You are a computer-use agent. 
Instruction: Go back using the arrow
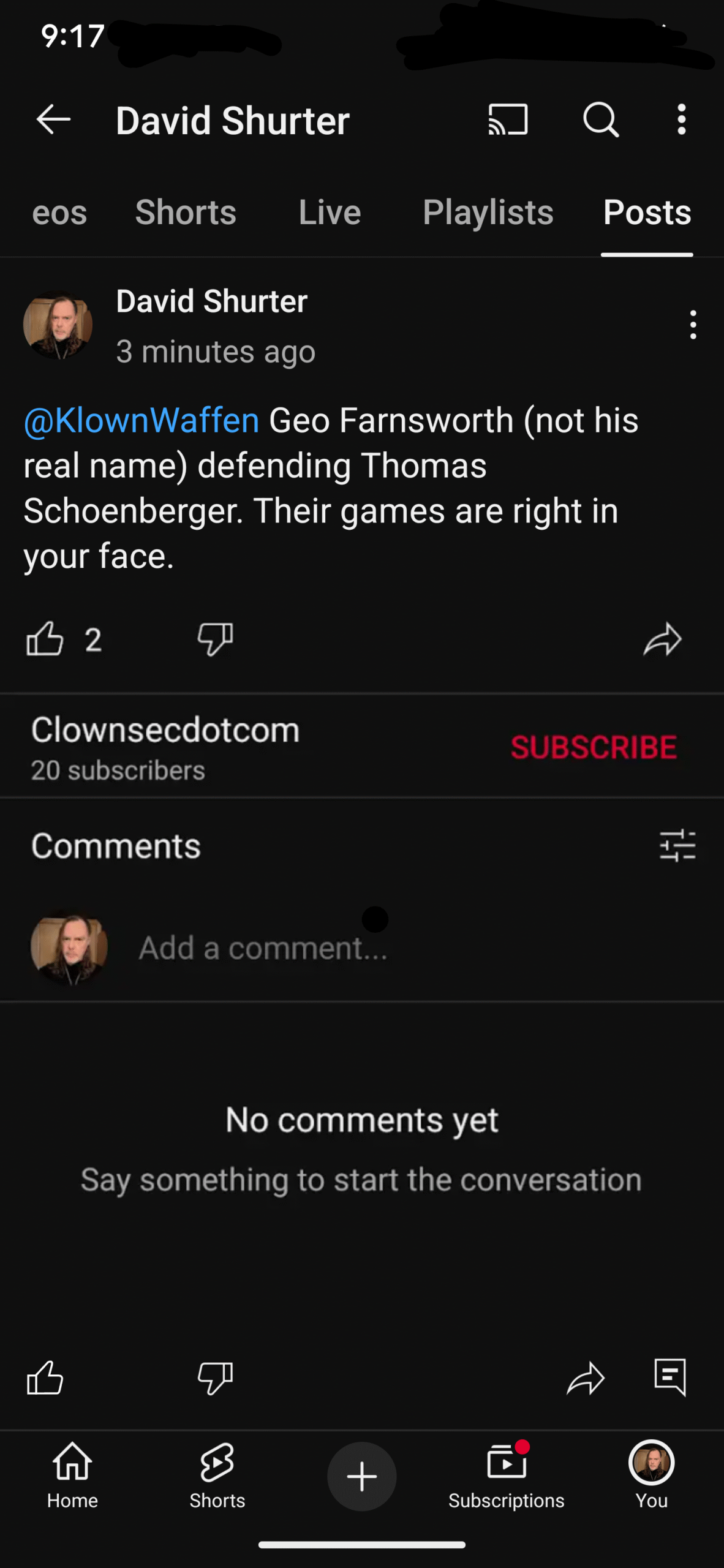pos(54,119)
